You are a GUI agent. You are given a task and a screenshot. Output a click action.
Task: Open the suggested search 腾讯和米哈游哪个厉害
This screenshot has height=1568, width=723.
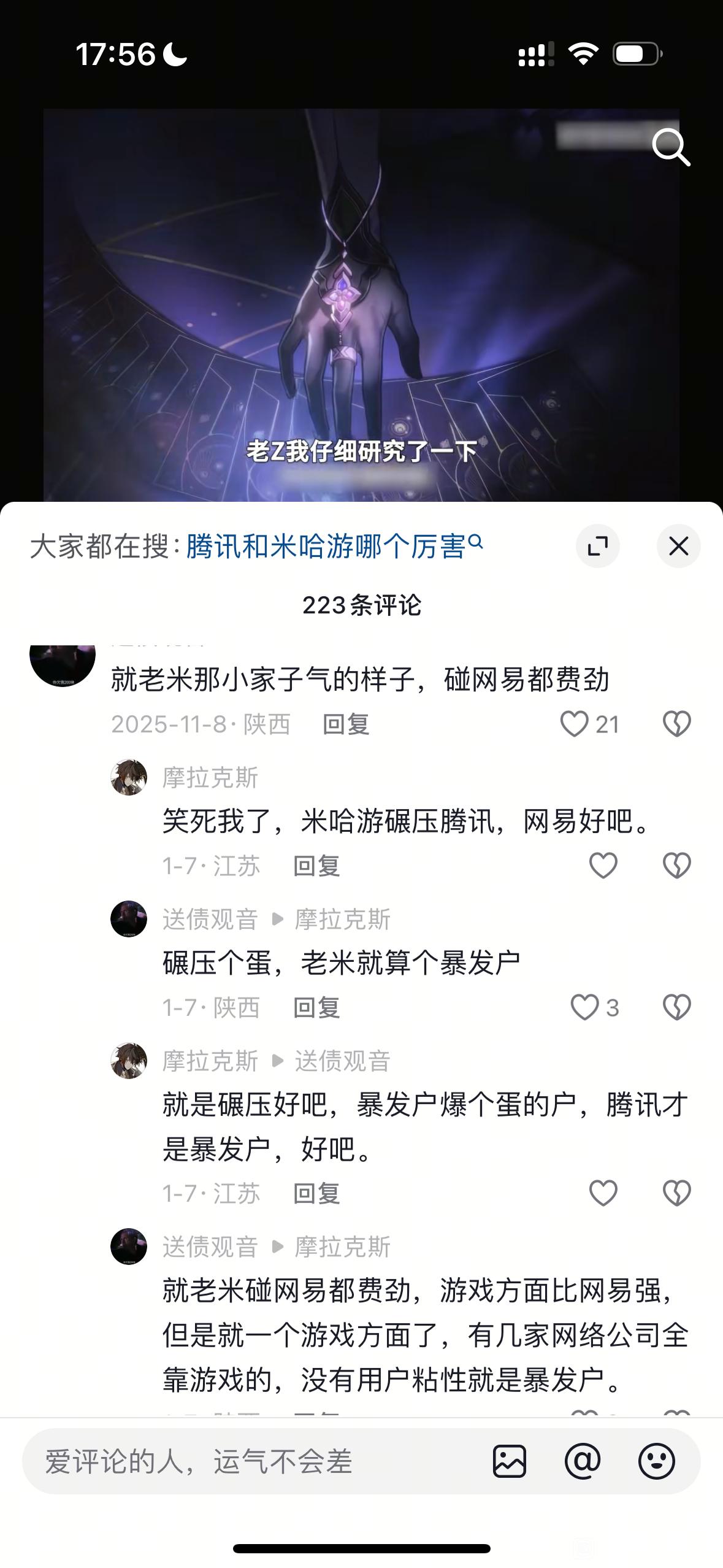coord(334,546)
